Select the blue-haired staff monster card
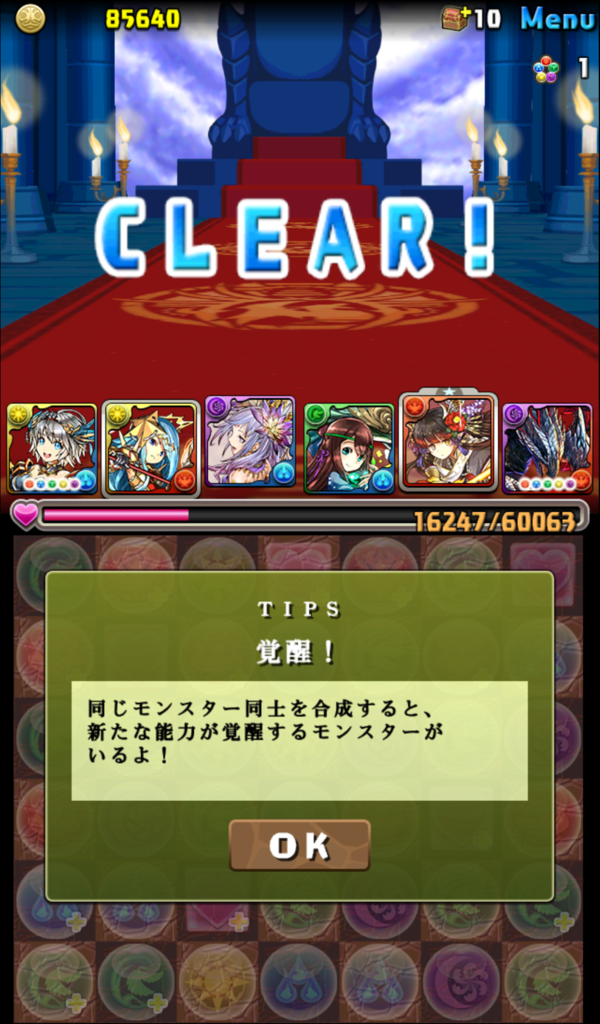 (151, 448)
